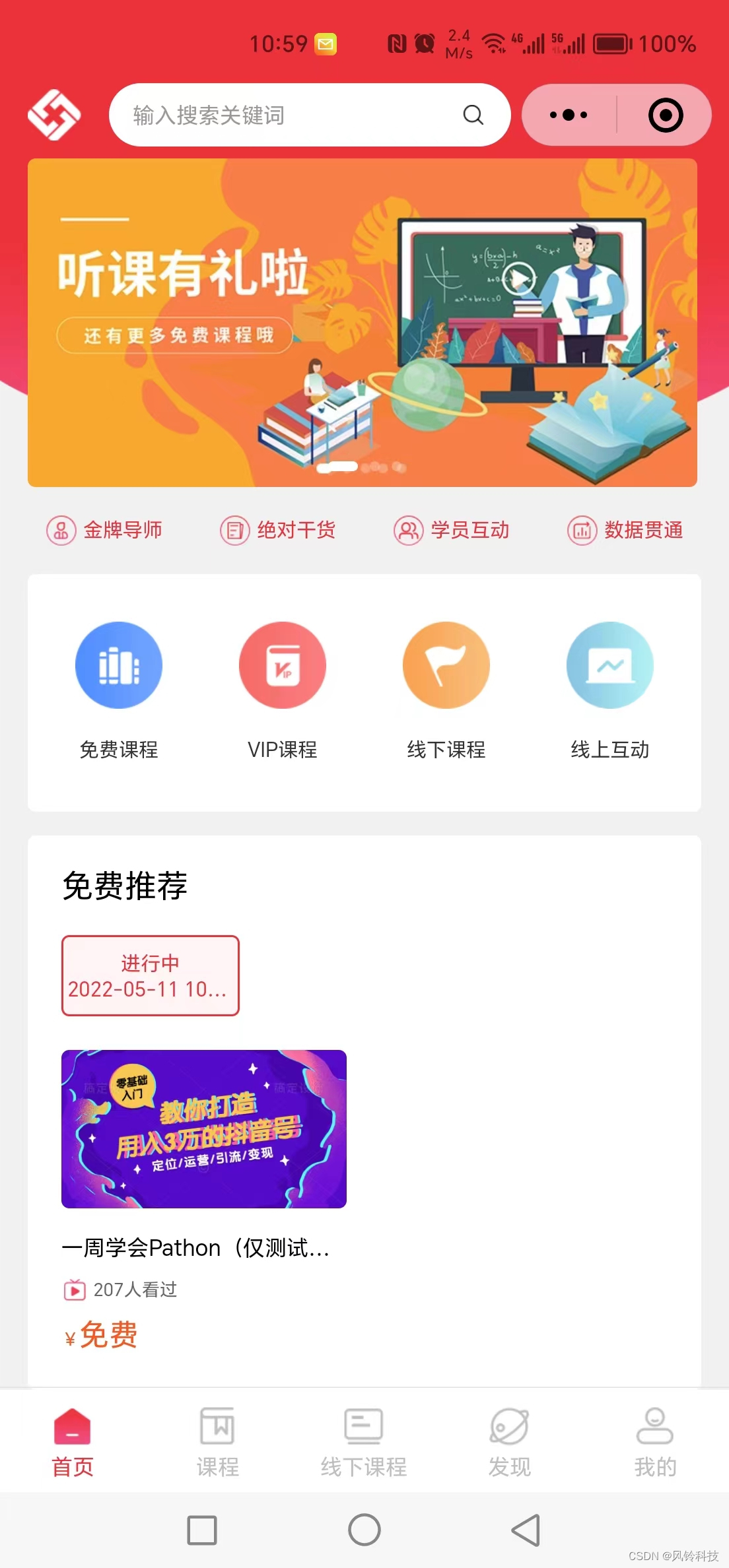Tap the search keyword input field
The image size is (729, 1568).
point(291,115)
